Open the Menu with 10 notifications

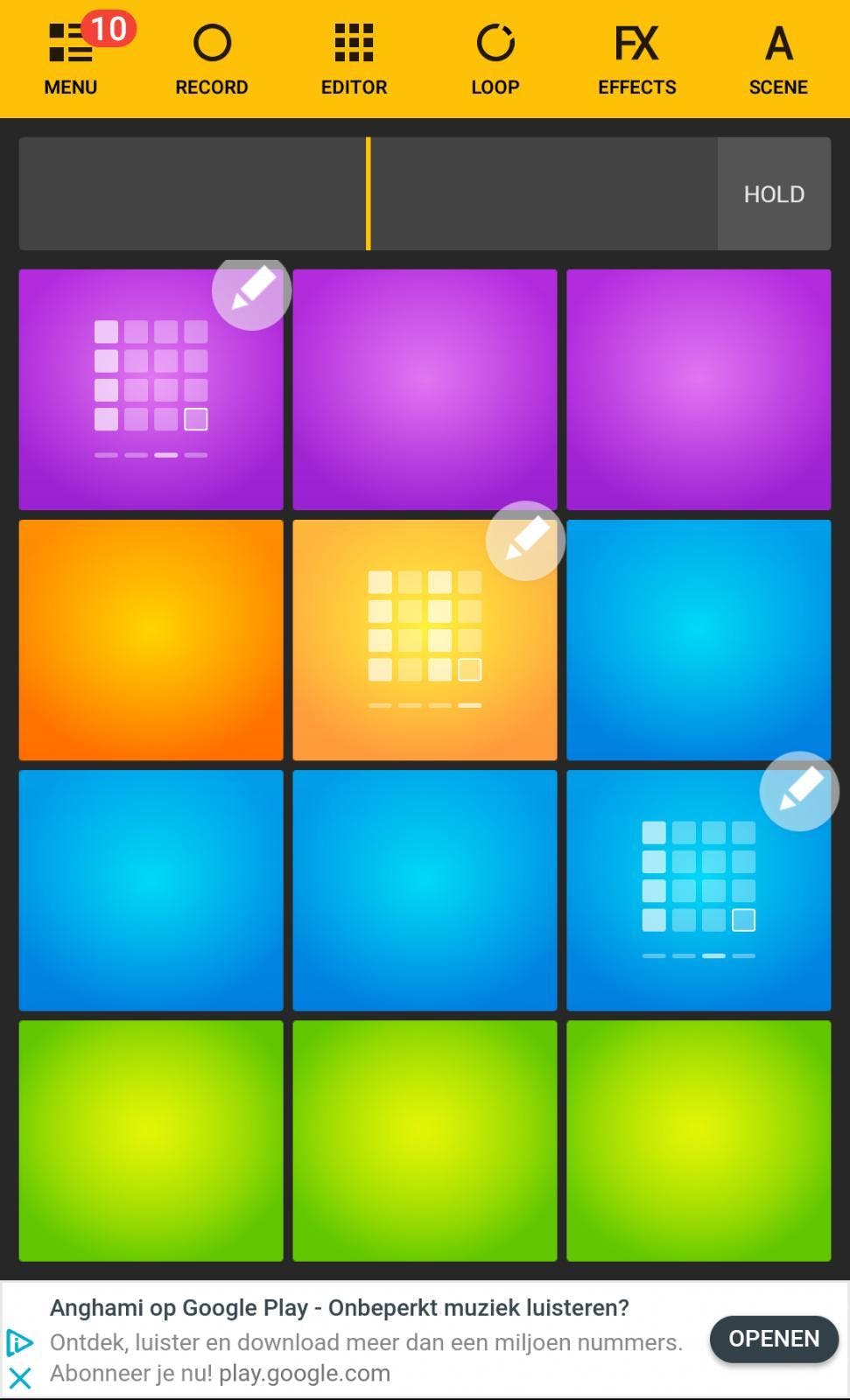71,58
